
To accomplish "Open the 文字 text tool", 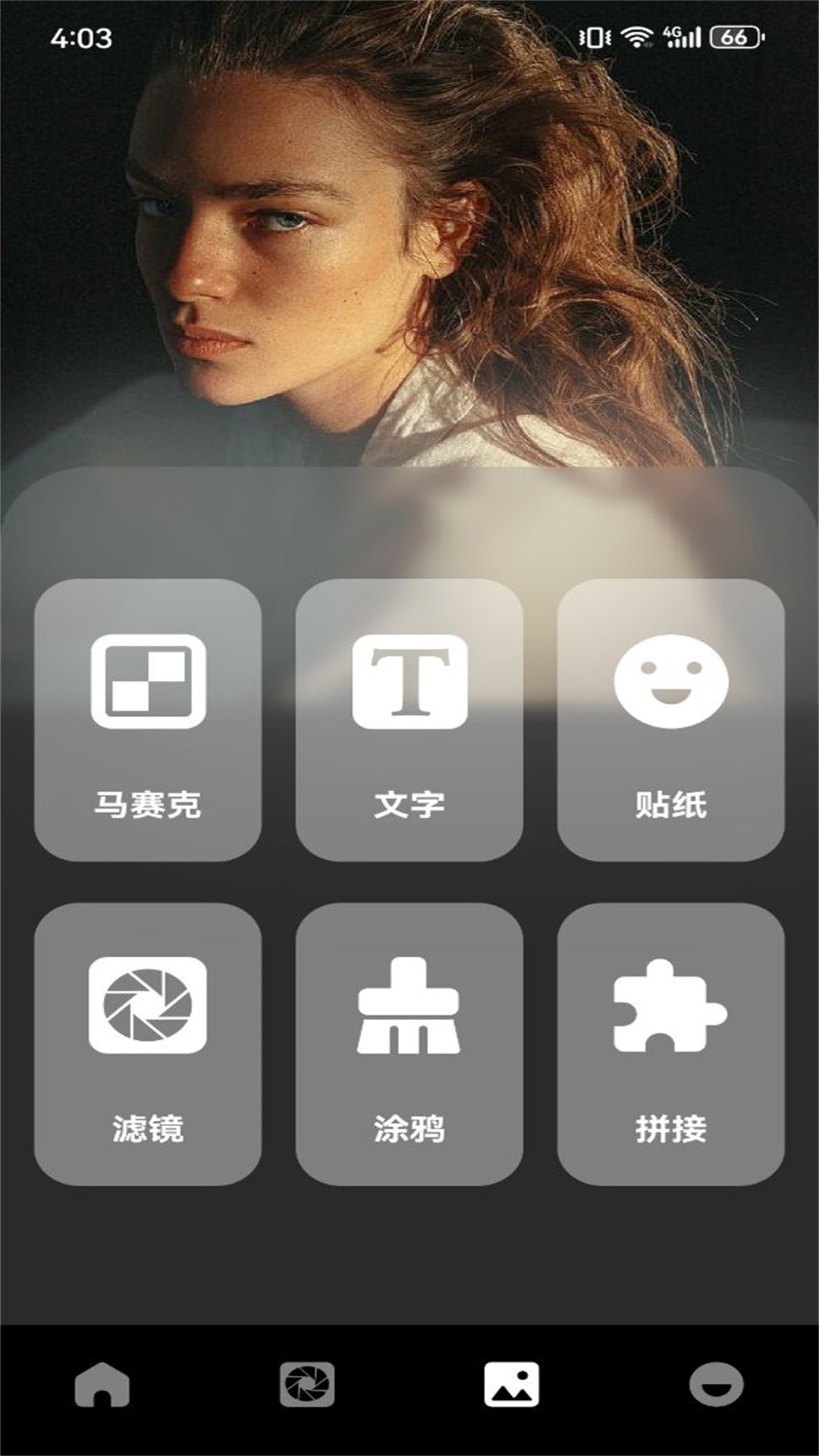I will click(409, 720).
